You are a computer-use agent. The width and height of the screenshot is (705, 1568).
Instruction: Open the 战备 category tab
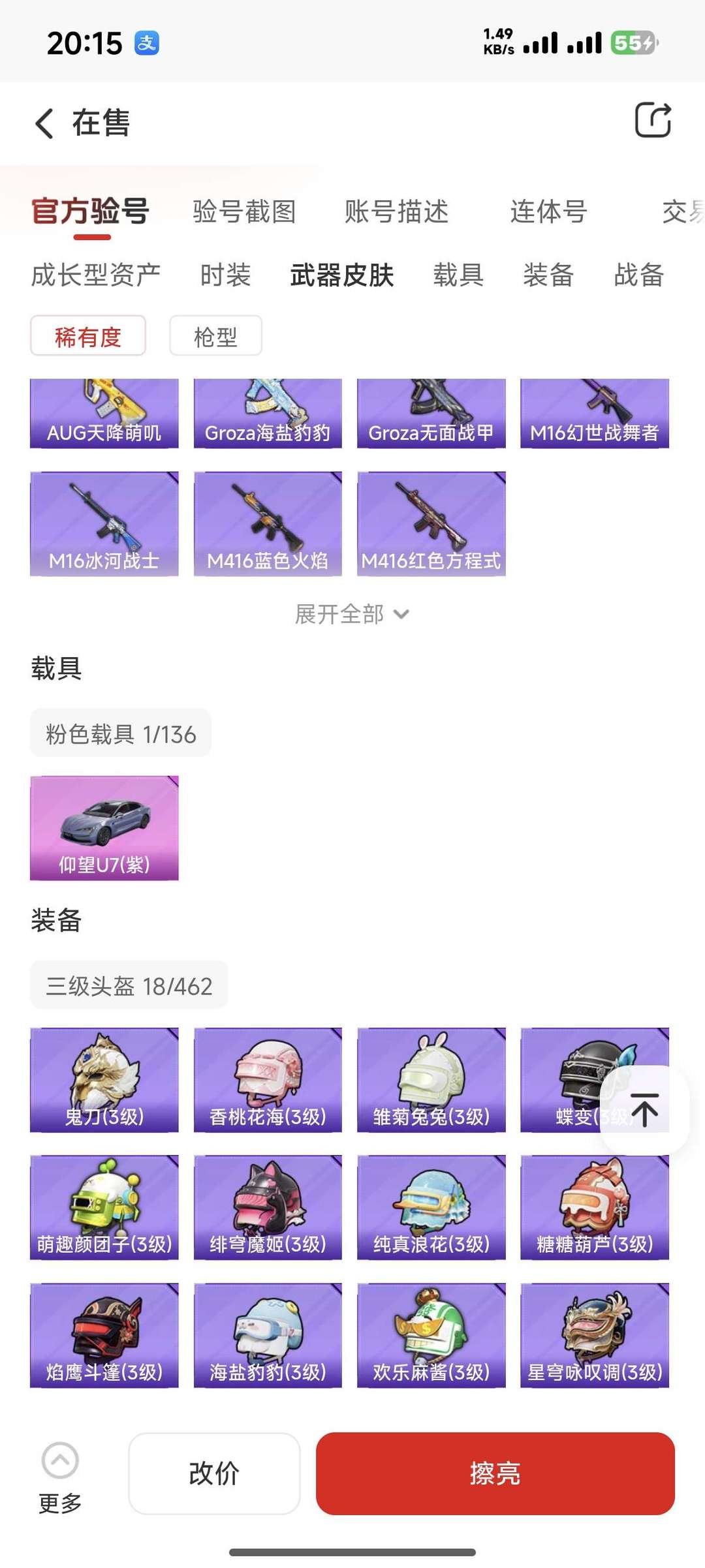pos(638,275)
